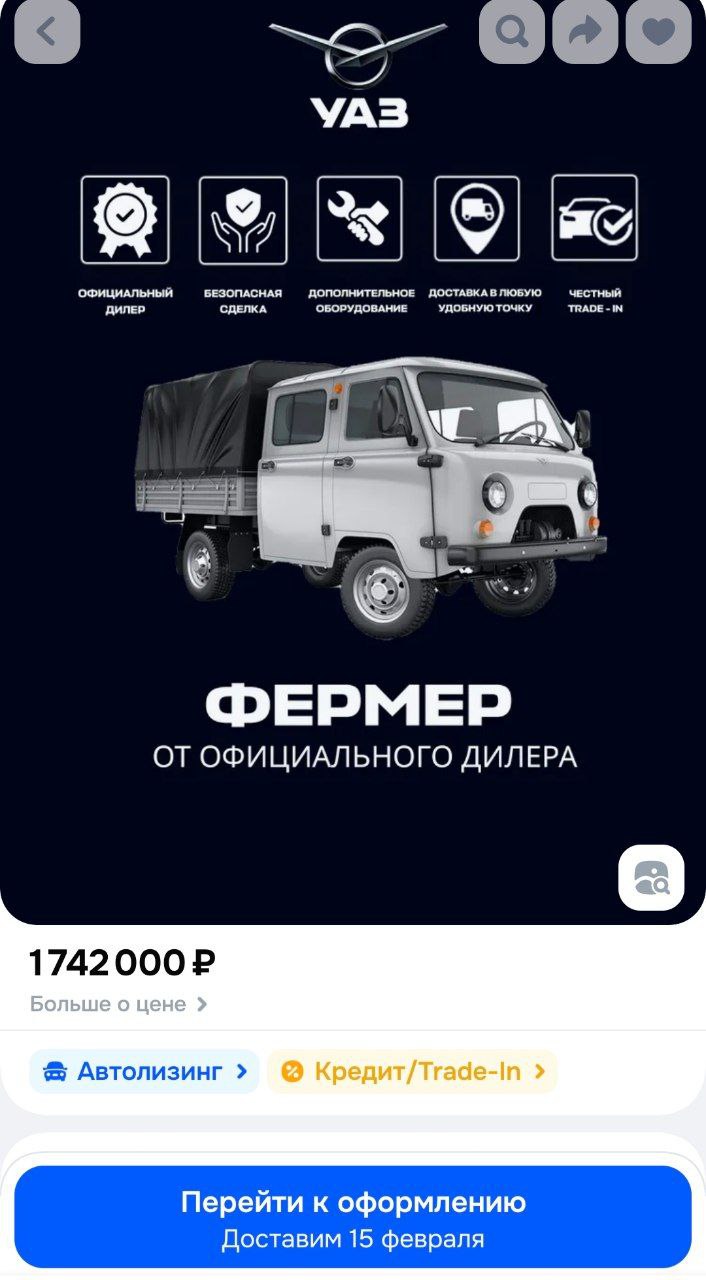
Task: Share this UAZ listing
Action: pyautogui.click(x=585, y=32)
